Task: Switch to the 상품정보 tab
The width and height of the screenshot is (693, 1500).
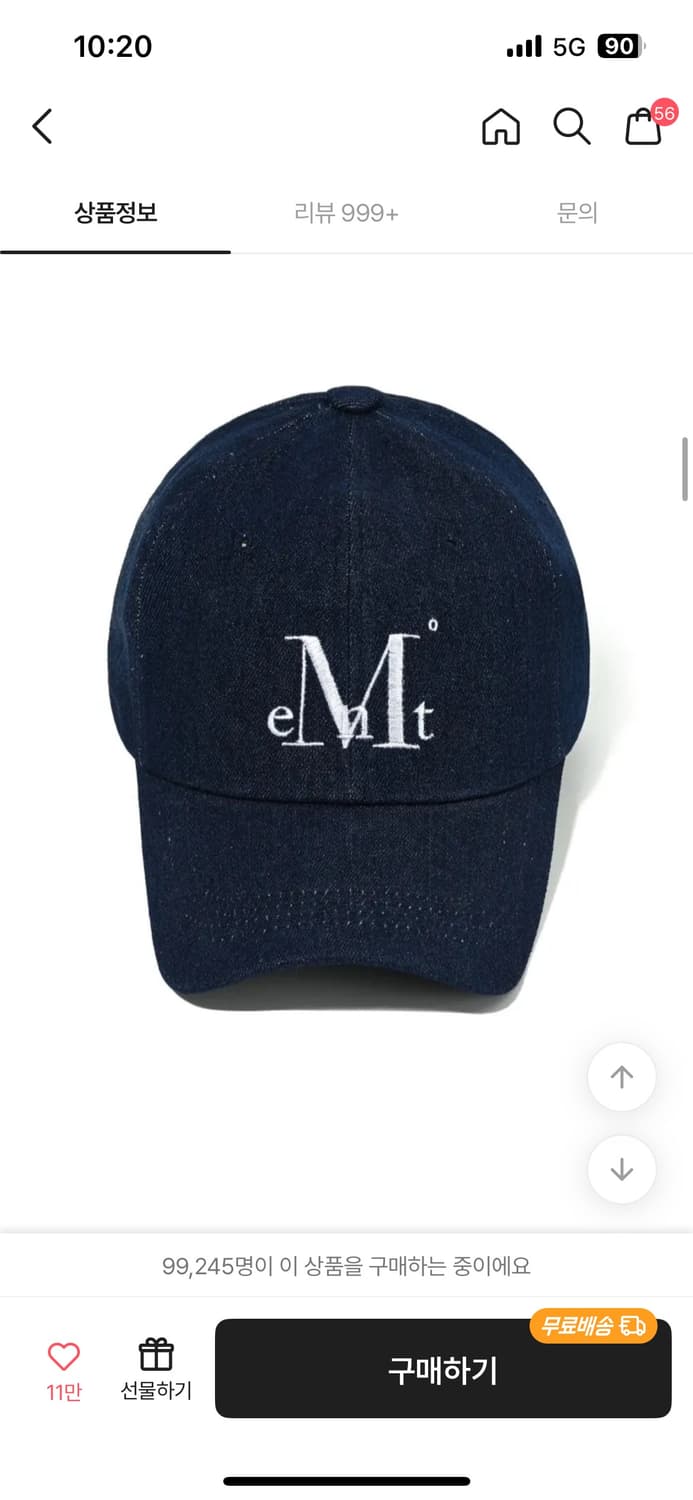Action: [116, 213]
